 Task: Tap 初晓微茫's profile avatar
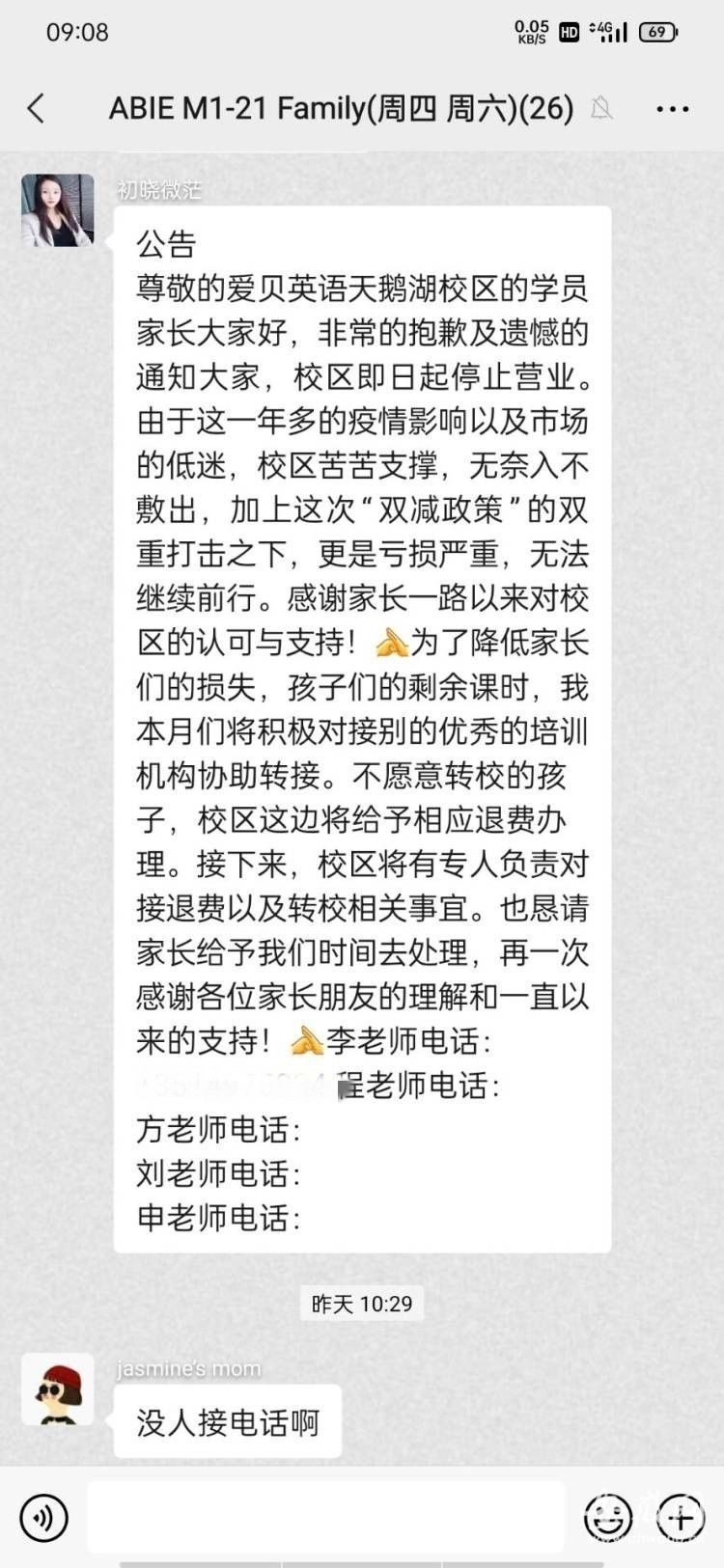[x=58, y=210]
